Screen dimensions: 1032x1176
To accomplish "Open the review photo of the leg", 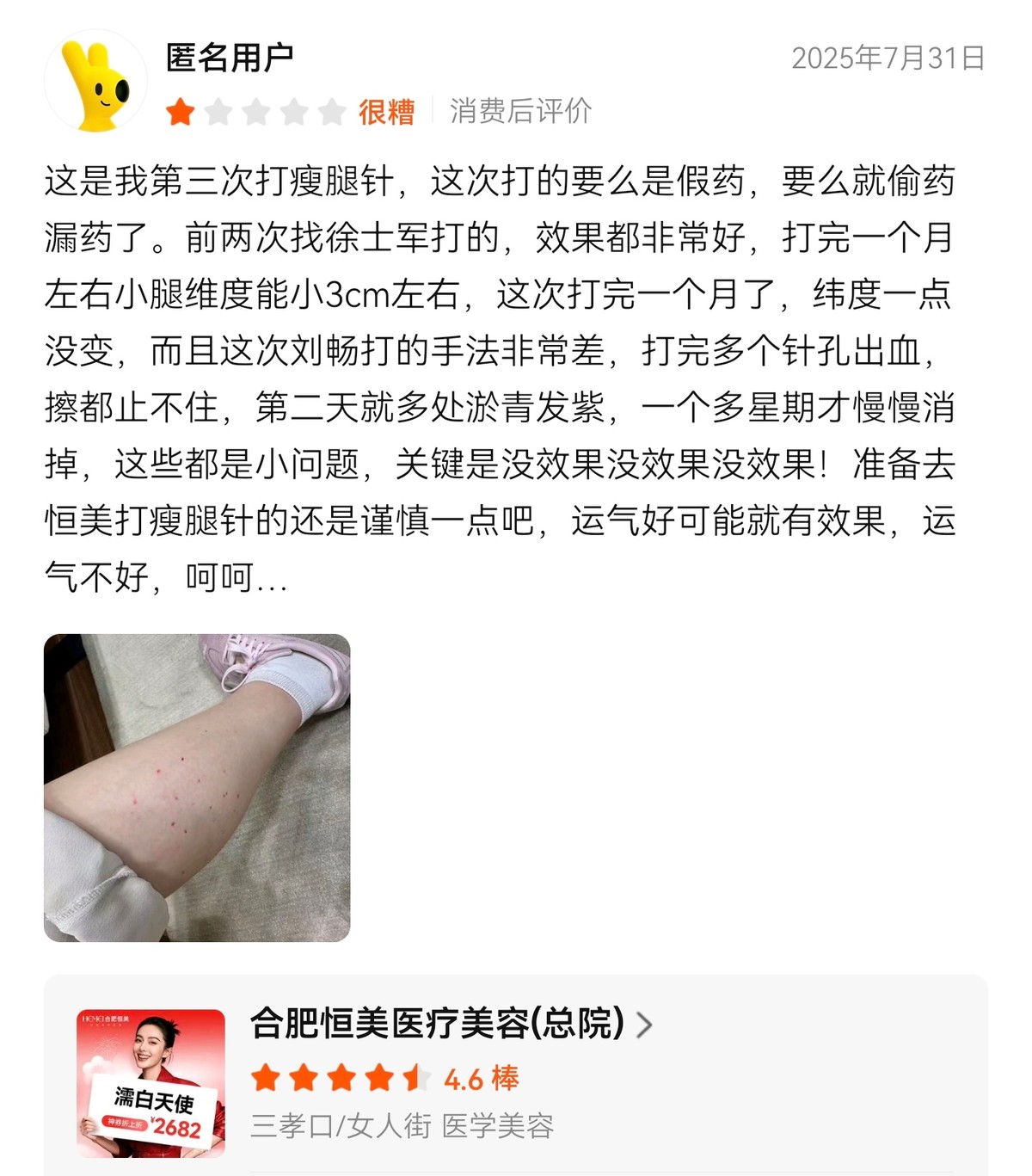I will (x=197, y=787).
